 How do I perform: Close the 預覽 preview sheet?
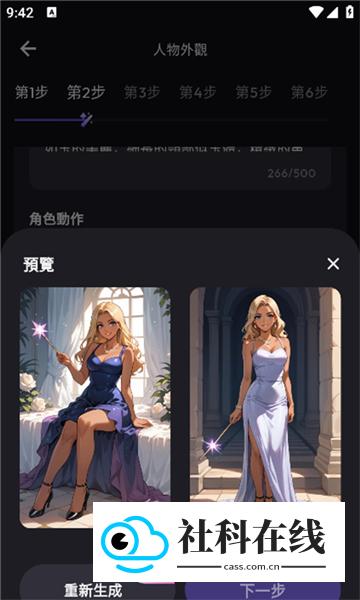(x=333, y=264)
